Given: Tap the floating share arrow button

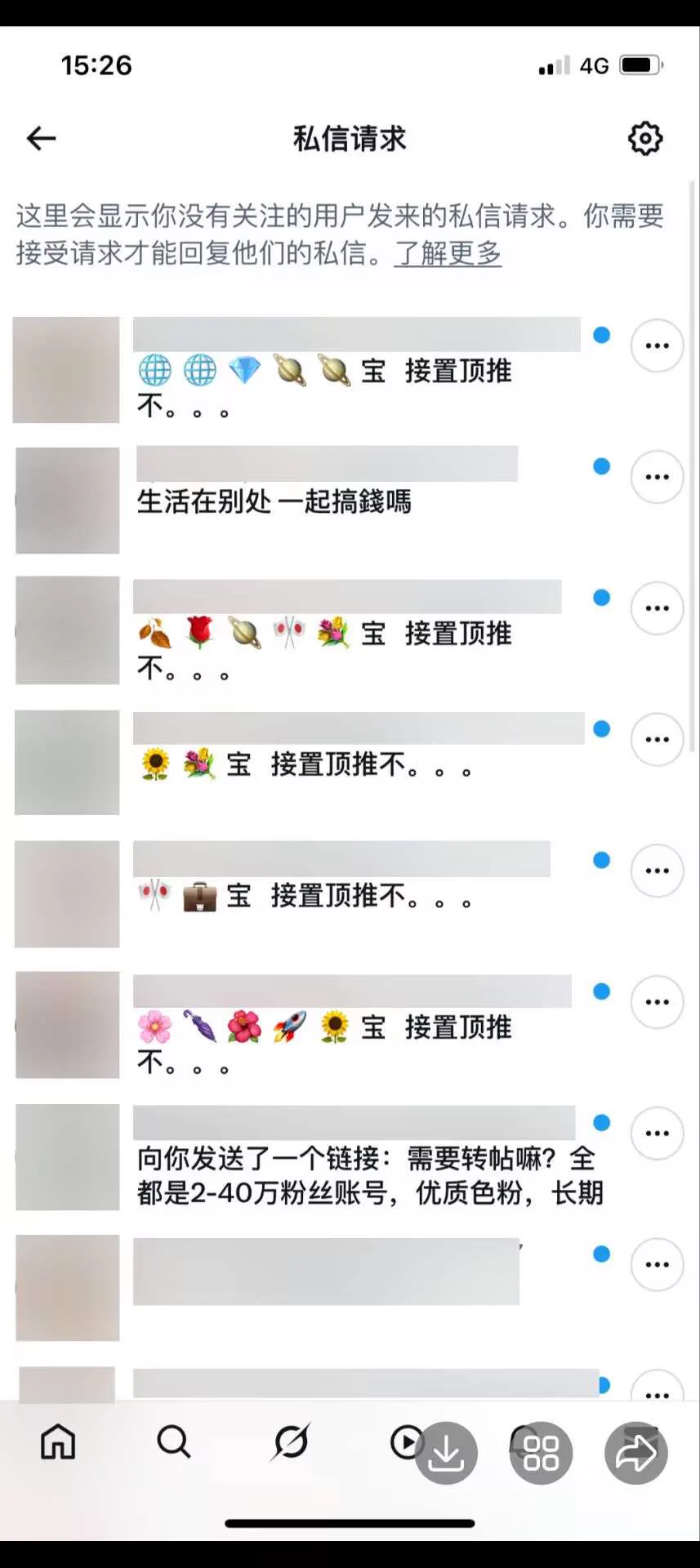Looking at the screenshot, I should [635, 1454].
